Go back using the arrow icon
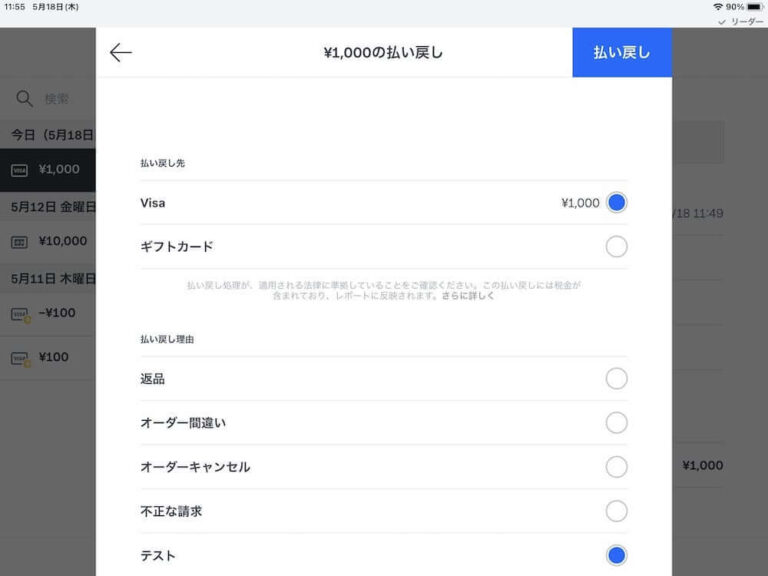Viewport: 768px width, 576px height. (x=121, y=53)
